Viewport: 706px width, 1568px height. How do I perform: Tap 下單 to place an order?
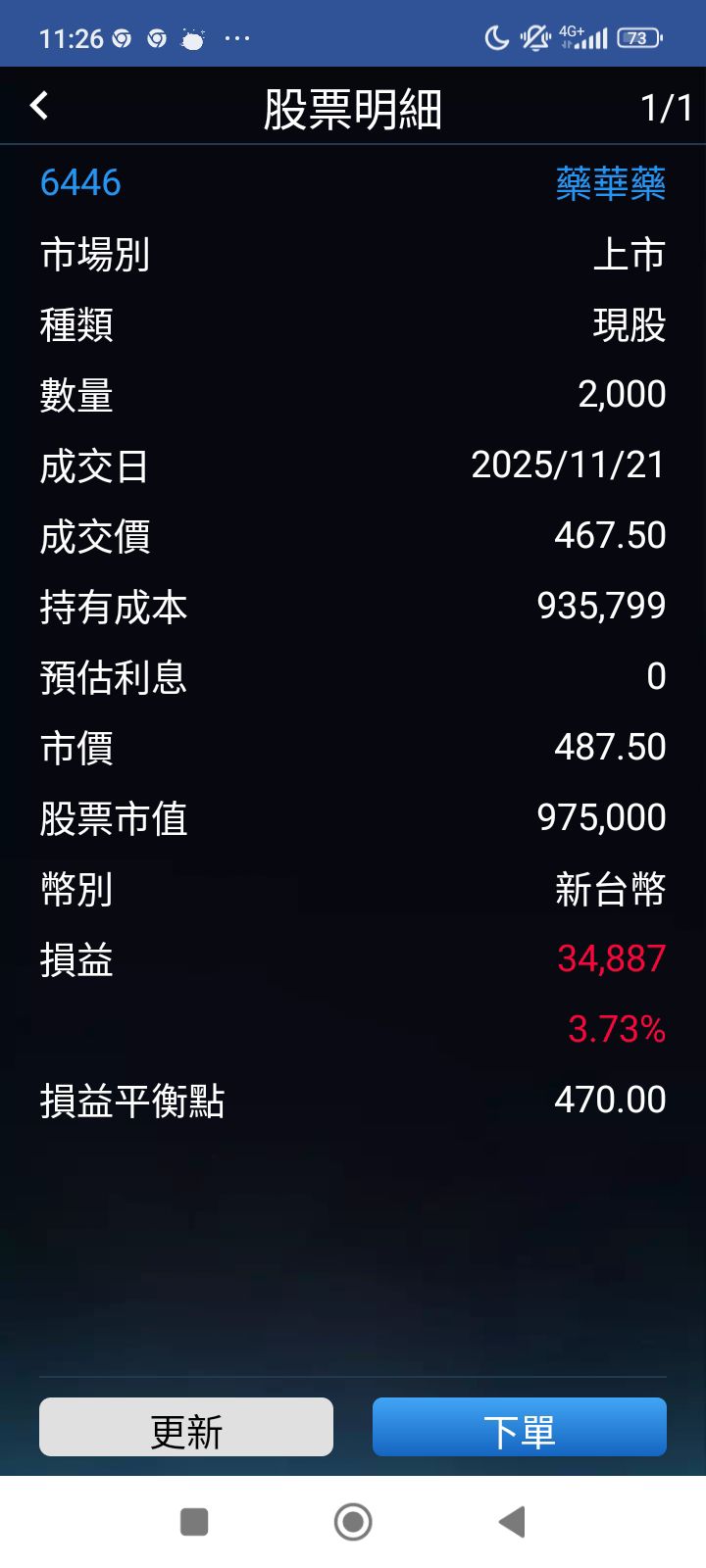(520, 1427)
